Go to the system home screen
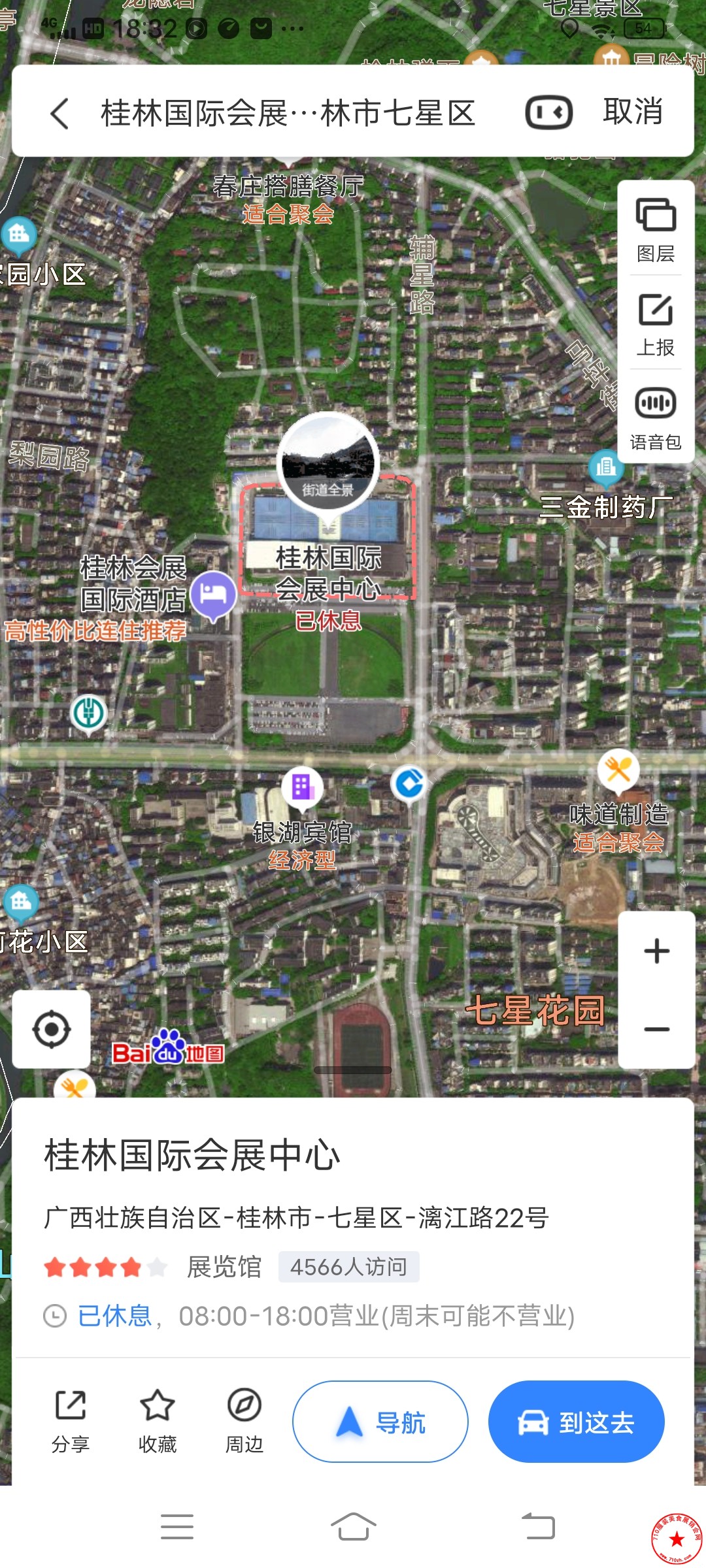Viewport: 706px width, 1568px height. tap(353, 1527)
